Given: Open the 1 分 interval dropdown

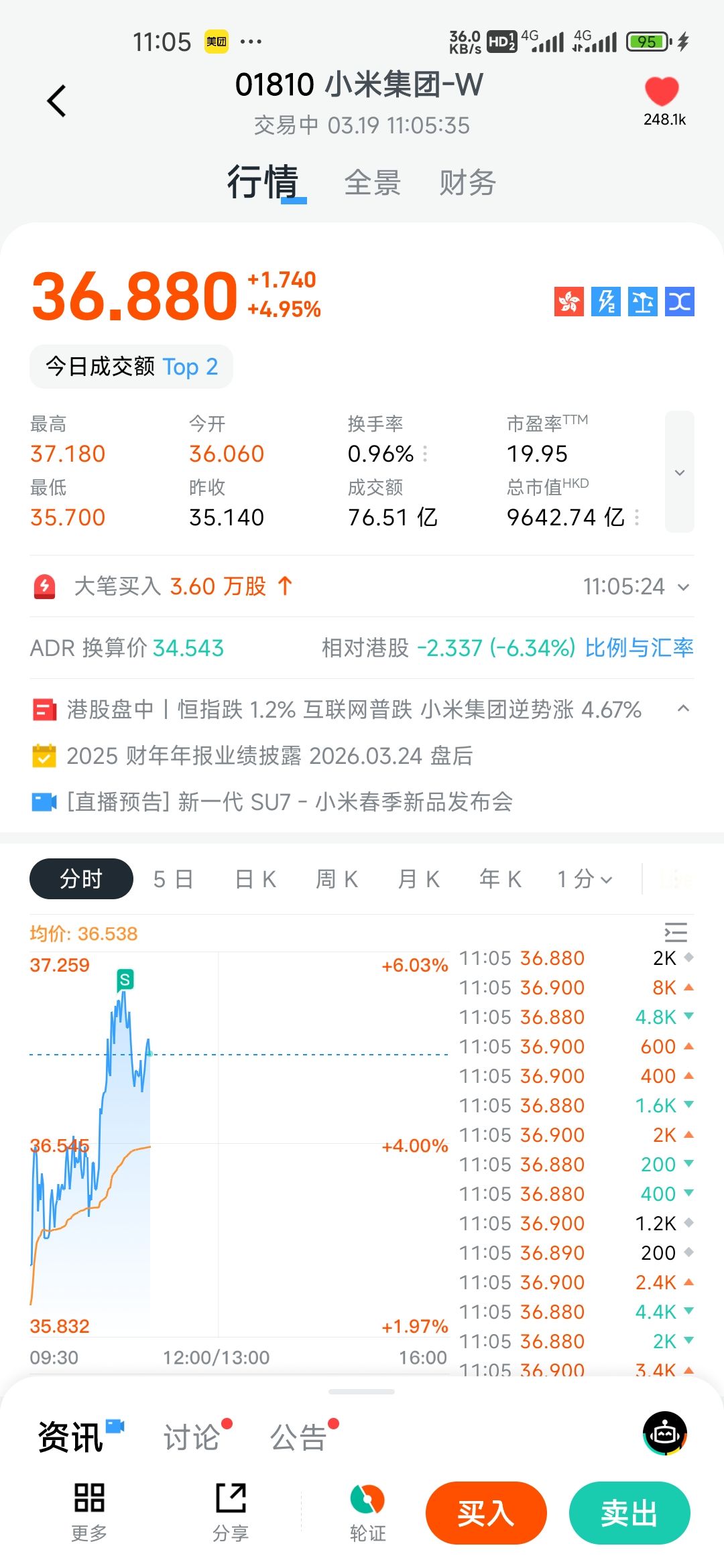Looking at the screenshot, I should point(585,879).
